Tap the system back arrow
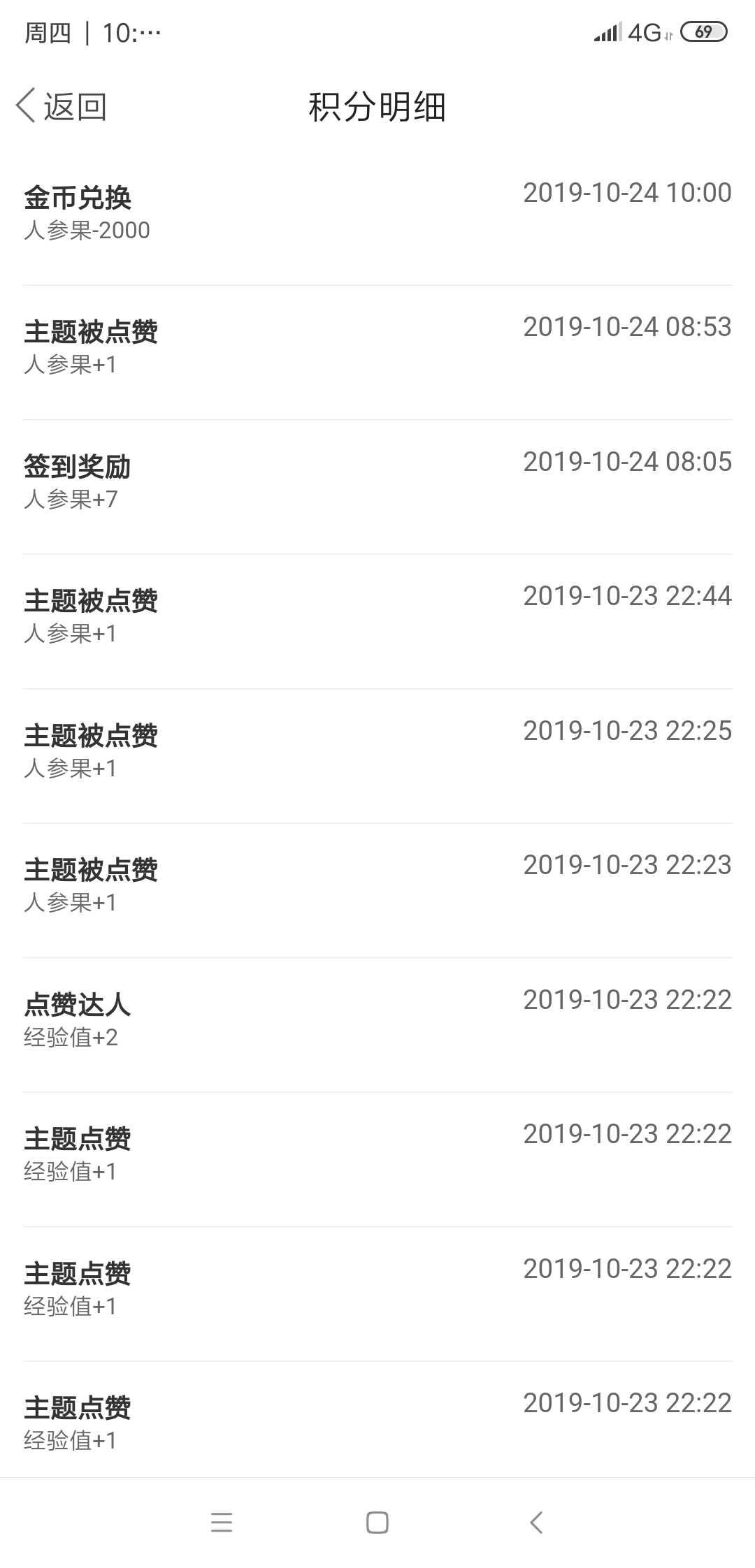 point(536,1522)
